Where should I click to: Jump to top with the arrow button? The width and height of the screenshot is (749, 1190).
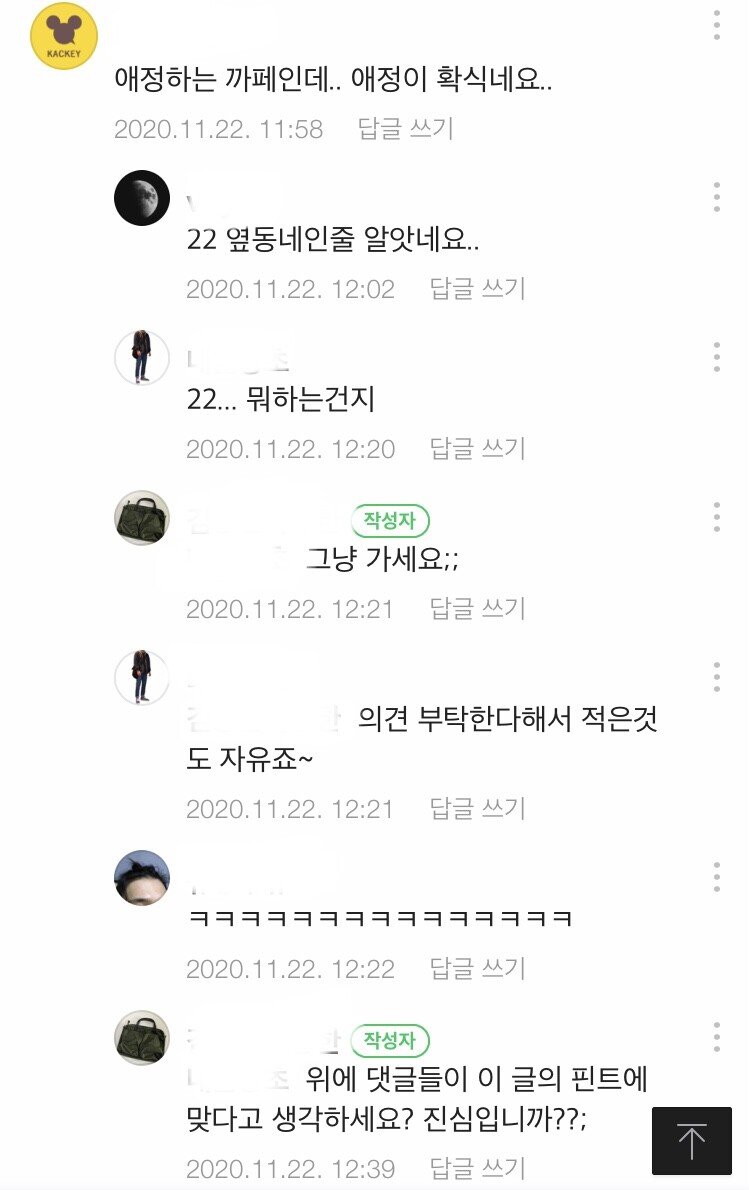point(692,1141)
